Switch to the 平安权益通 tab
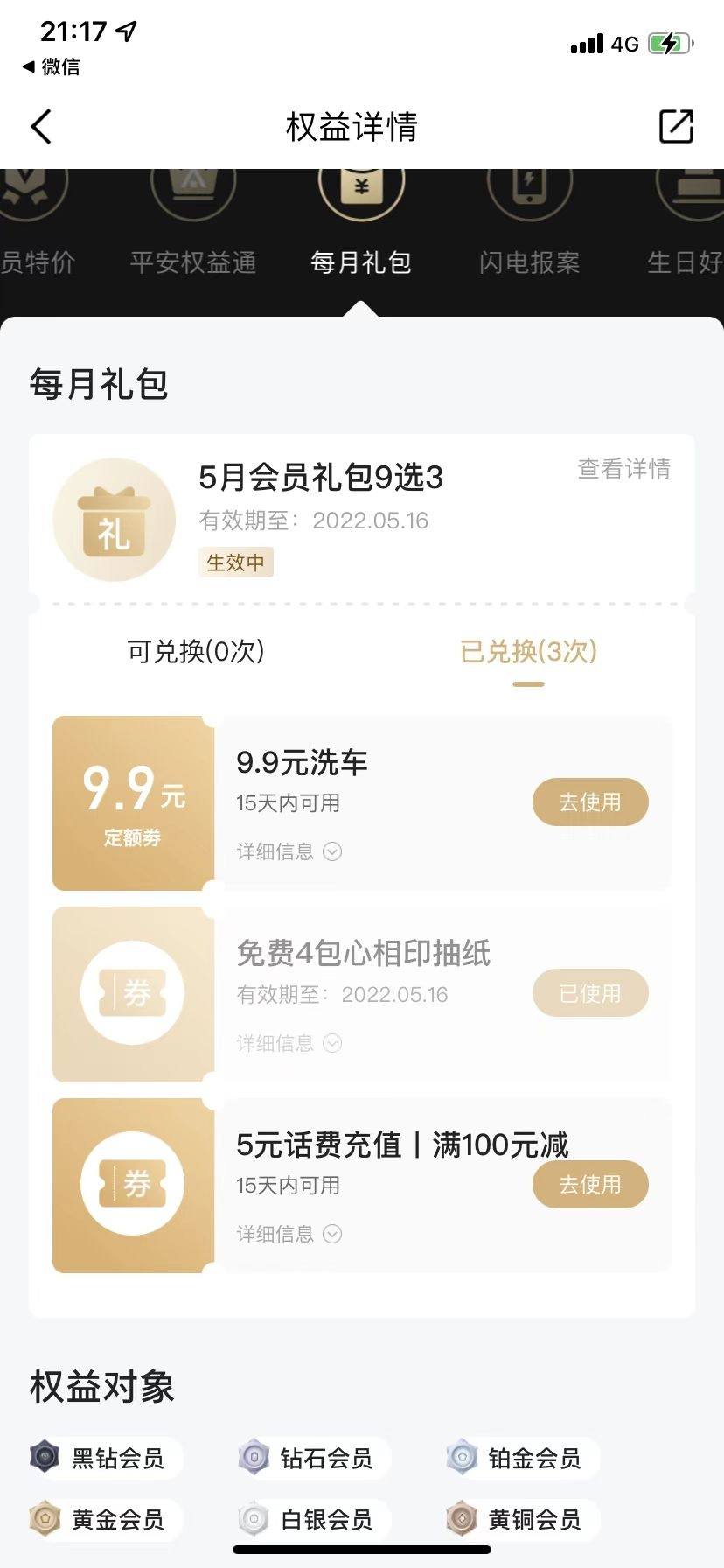 tap(192, 262)
